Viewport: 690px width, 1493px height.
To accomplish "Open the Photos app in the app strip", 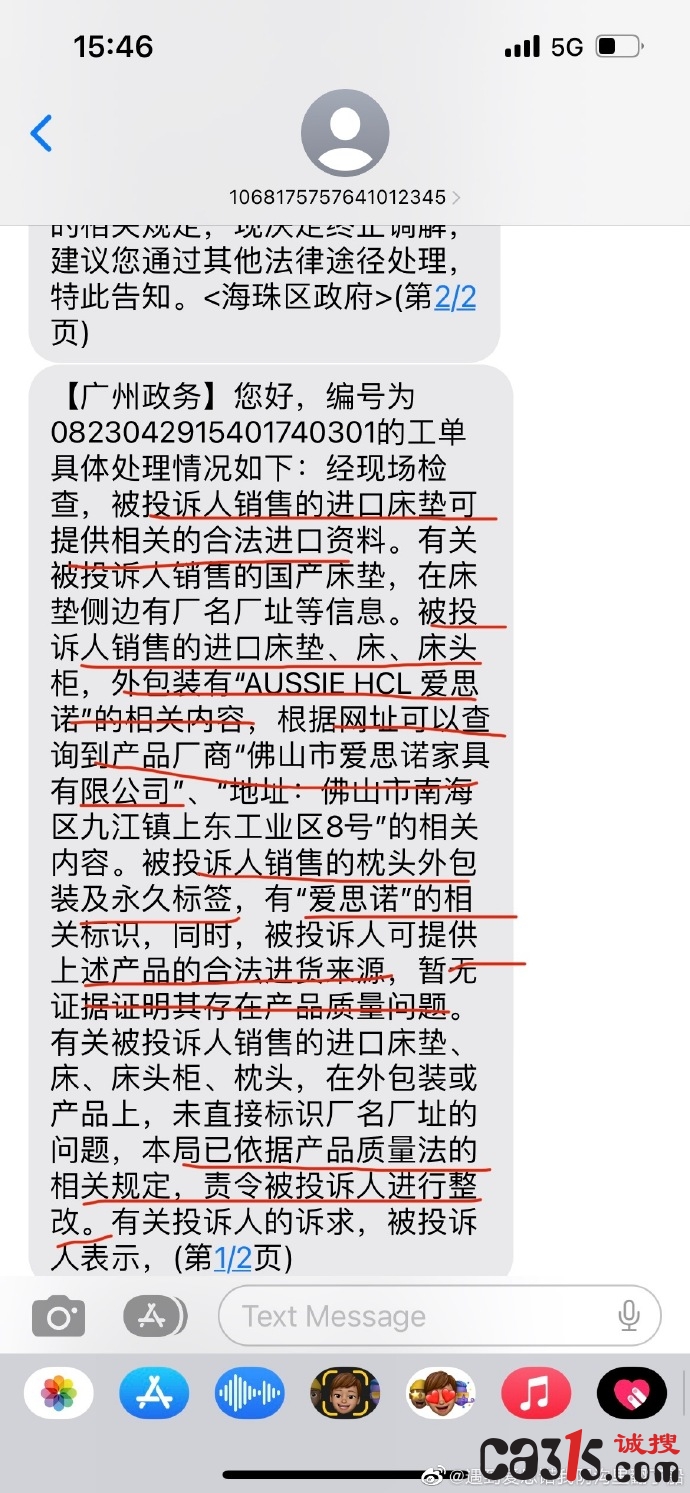I will tap(59, 1393).
